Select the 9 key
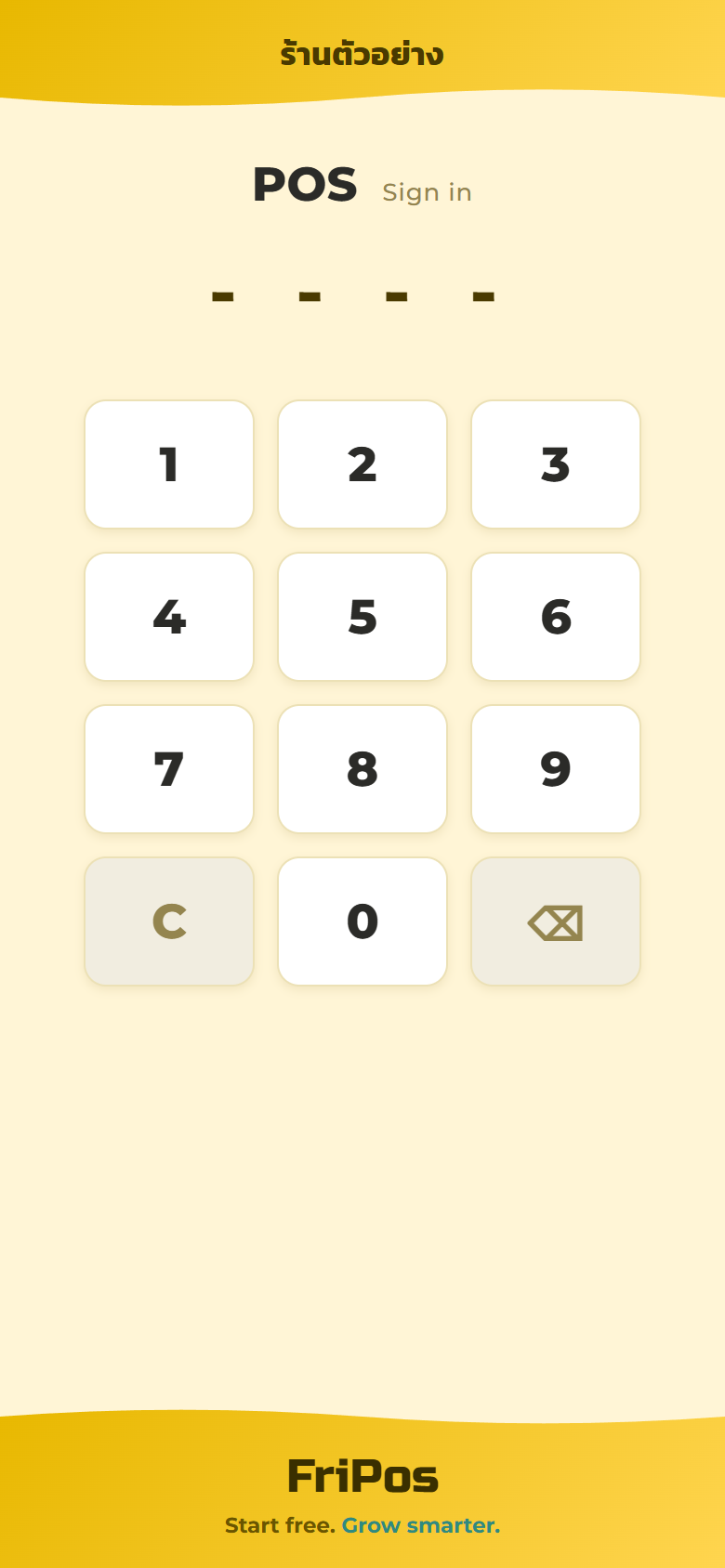This screenshot has width=725, height=1568. (x=556, y=769)
